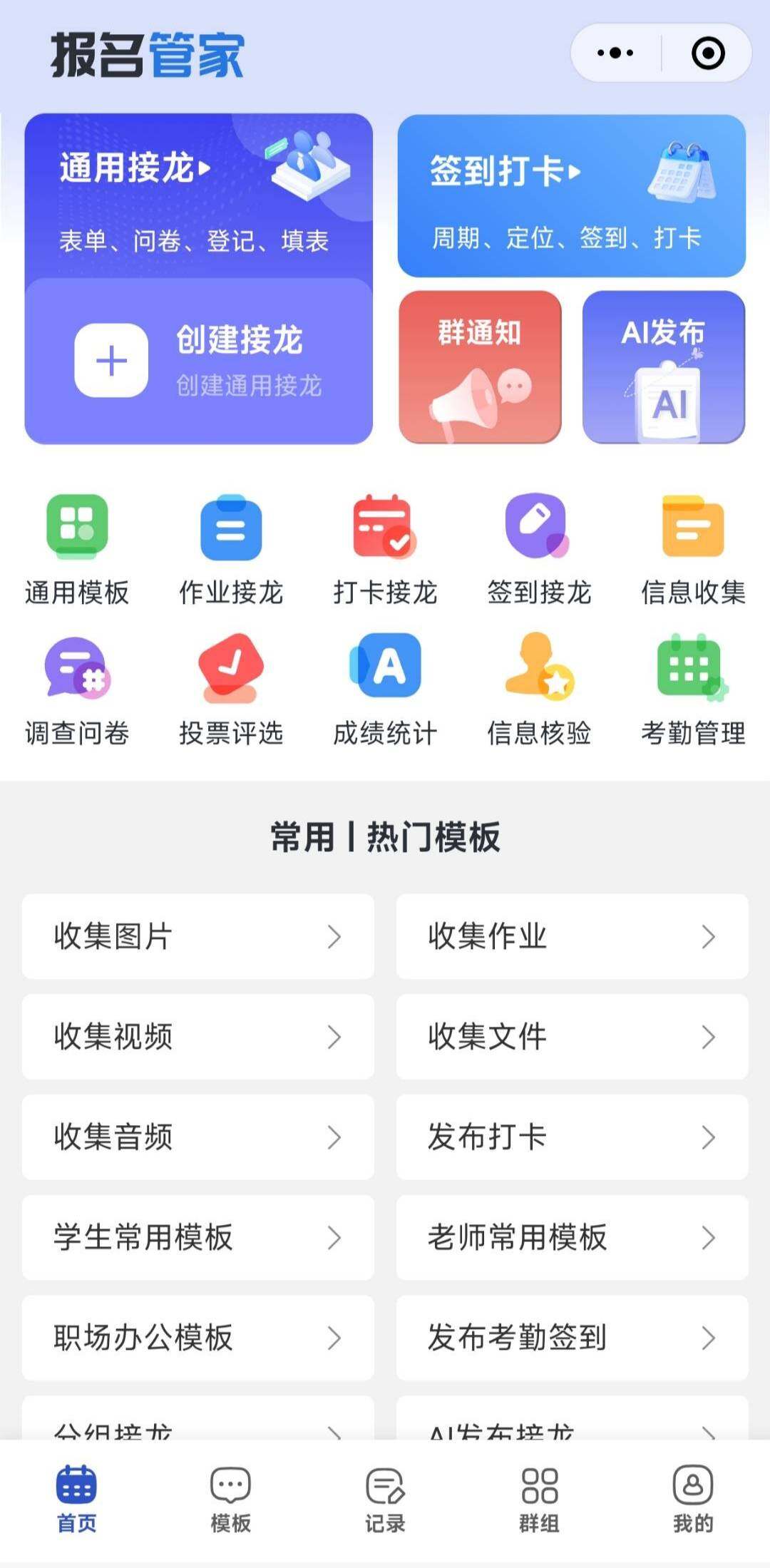
Task: Tap 创建接龙 to create a new form
Action: (198, 361)
